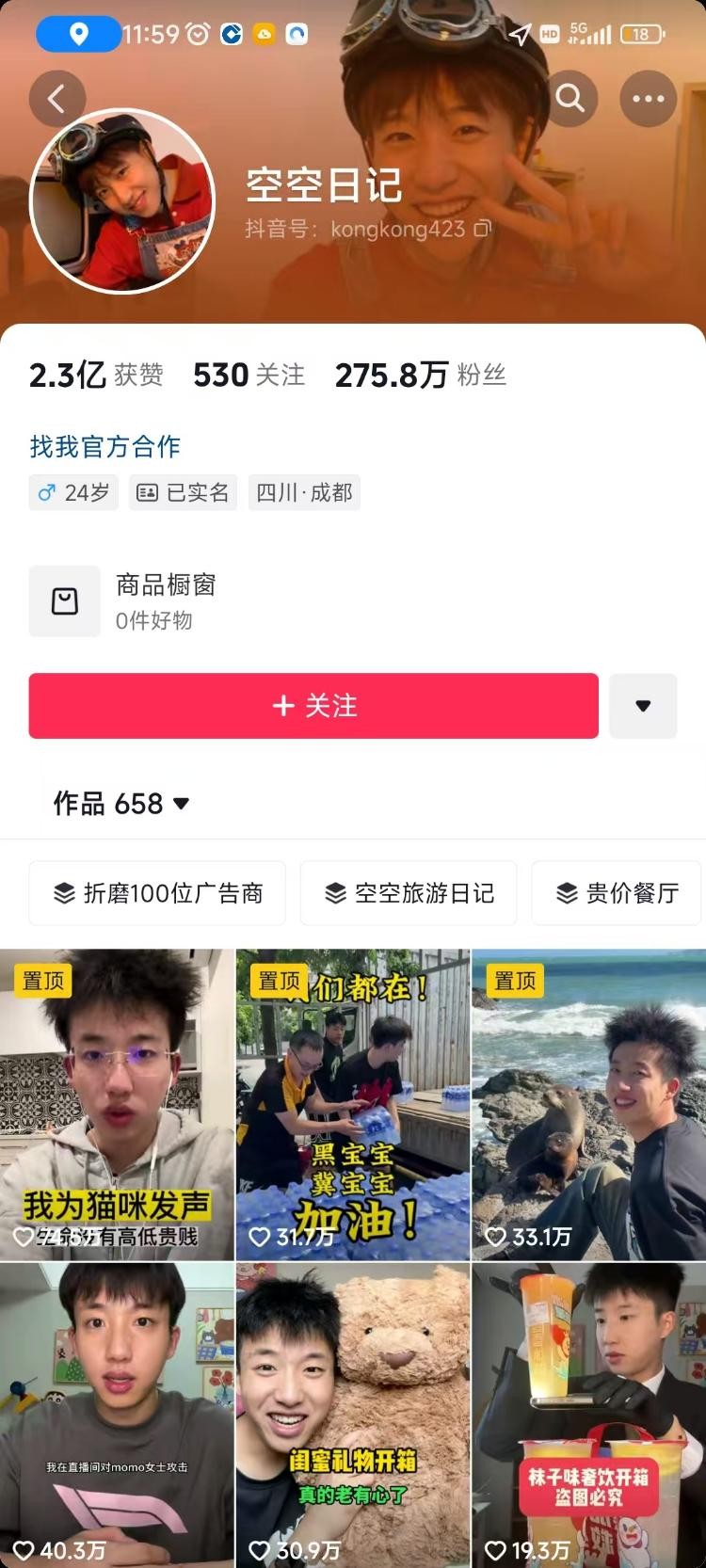This screenshot has width=706, height=1568.
Task: Open the 530 关注 following list
Action: point(249,376)
